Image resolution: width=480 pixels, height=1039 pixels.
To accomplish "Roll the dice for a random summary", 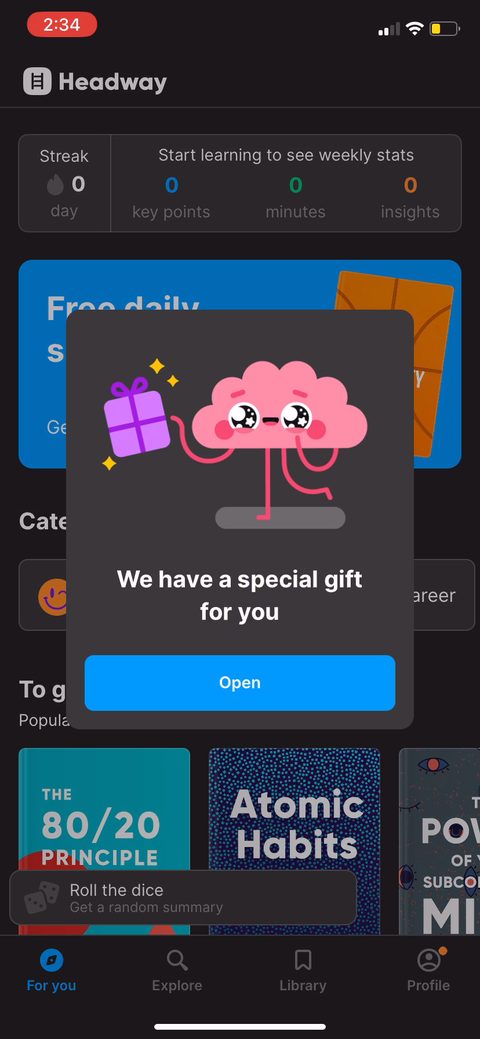I will click(183, 898).
